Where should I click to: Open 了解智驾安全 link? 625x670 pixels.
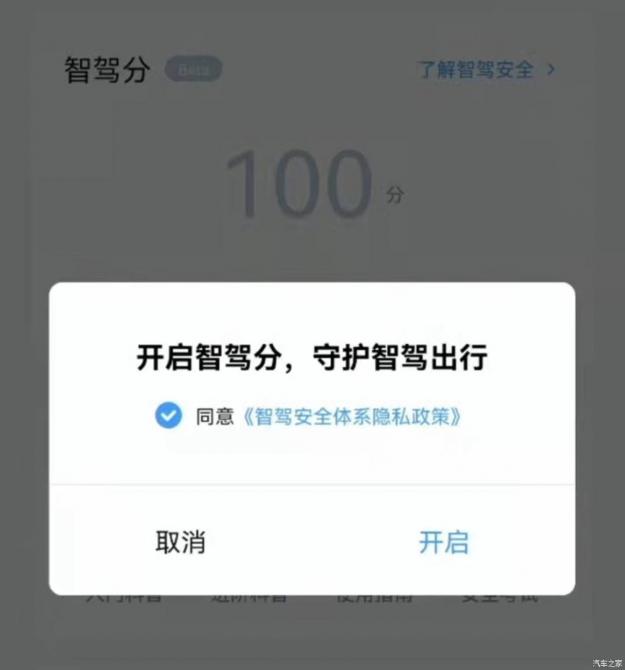pyautogui.click(x=484, y=70)
